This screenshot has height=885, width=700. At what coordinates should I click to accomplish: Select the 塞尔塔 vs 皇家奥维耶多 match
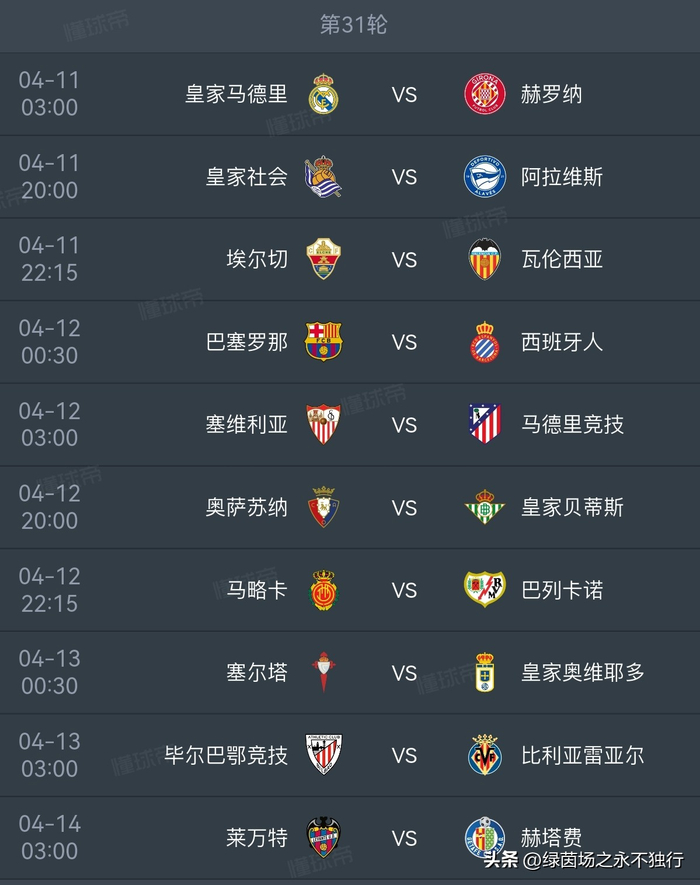point(404,673)
